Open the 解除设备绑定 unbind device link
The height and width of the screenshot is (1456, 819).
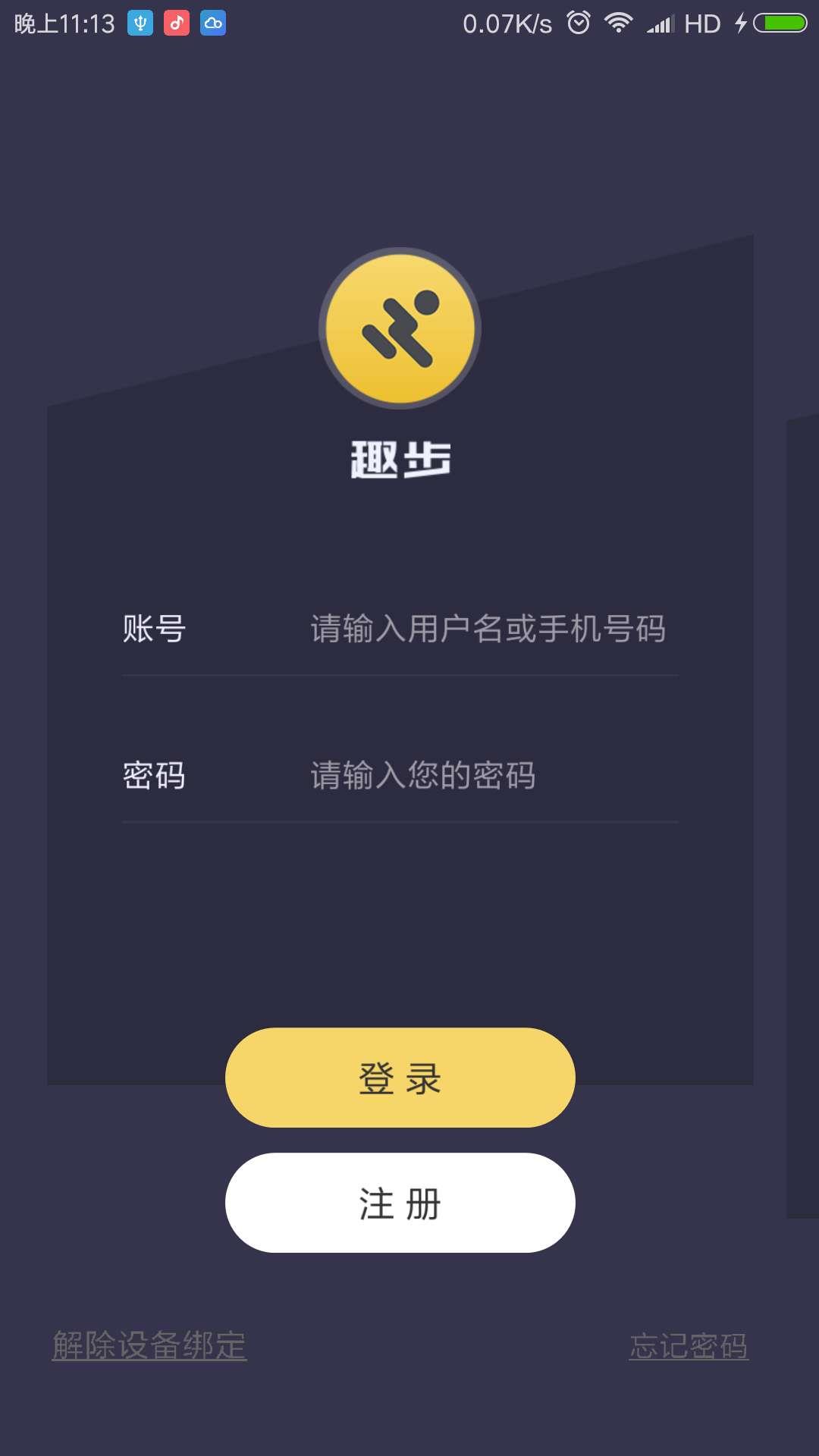click(149, 1346)
